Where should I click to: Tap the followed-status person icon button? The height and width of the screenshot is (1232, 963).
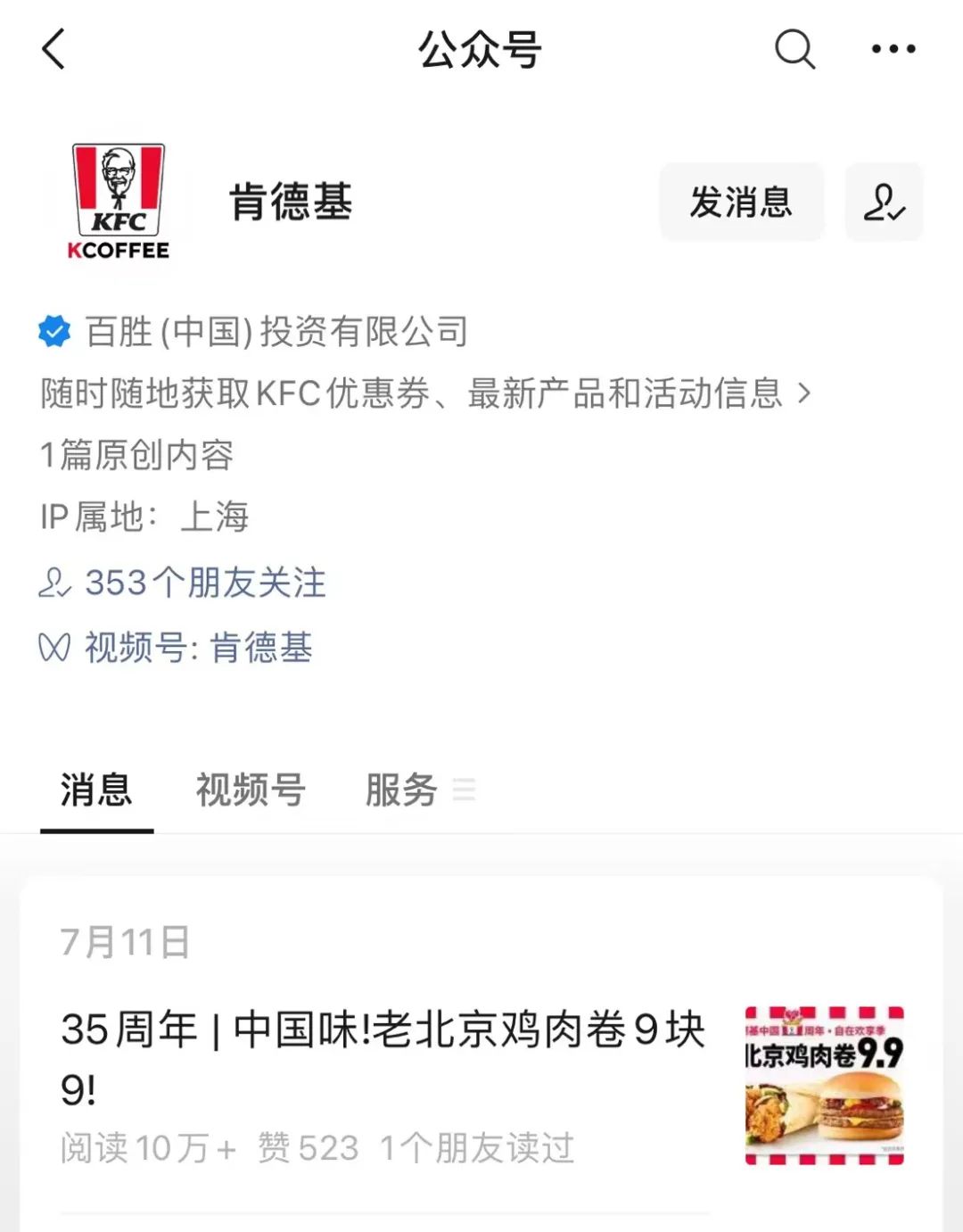pos(884,203)
